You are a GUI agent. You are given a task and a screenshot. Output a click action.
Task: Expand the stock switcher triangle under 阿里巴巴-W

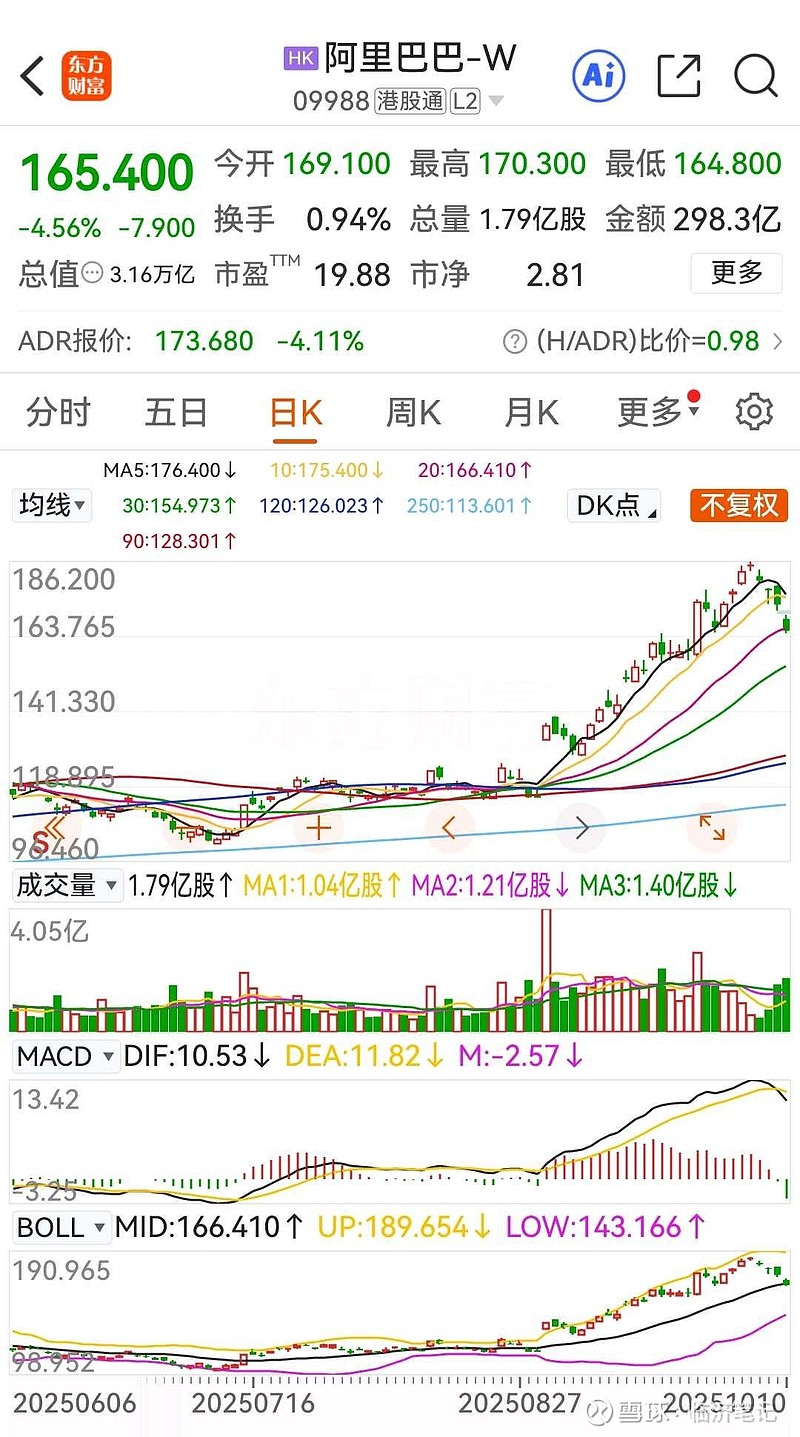click(x=496, y=101)
